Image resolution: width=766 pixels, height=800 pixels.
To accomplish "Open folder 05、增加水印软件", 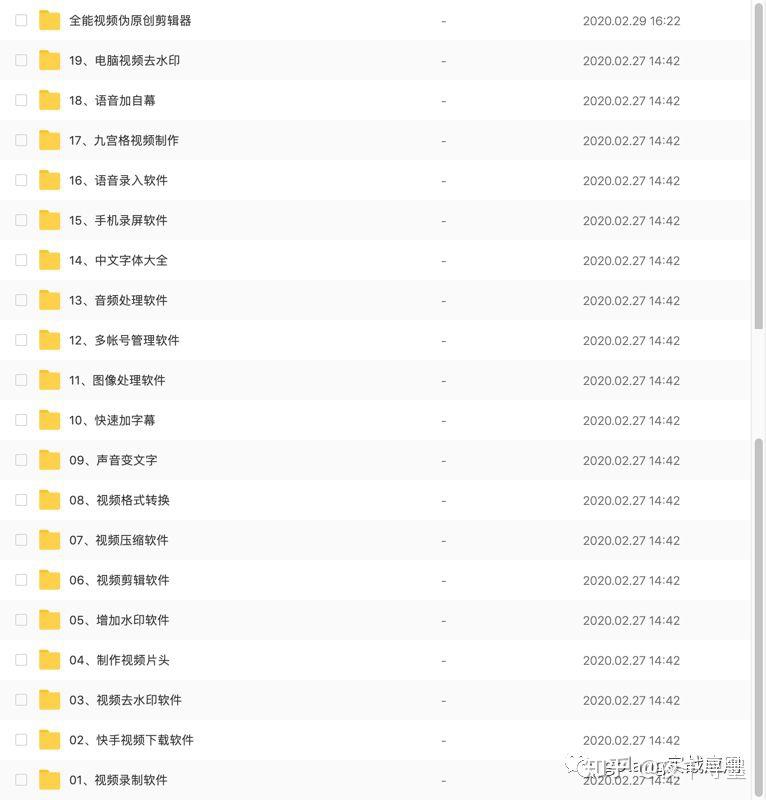I will (x=119, y=620).
